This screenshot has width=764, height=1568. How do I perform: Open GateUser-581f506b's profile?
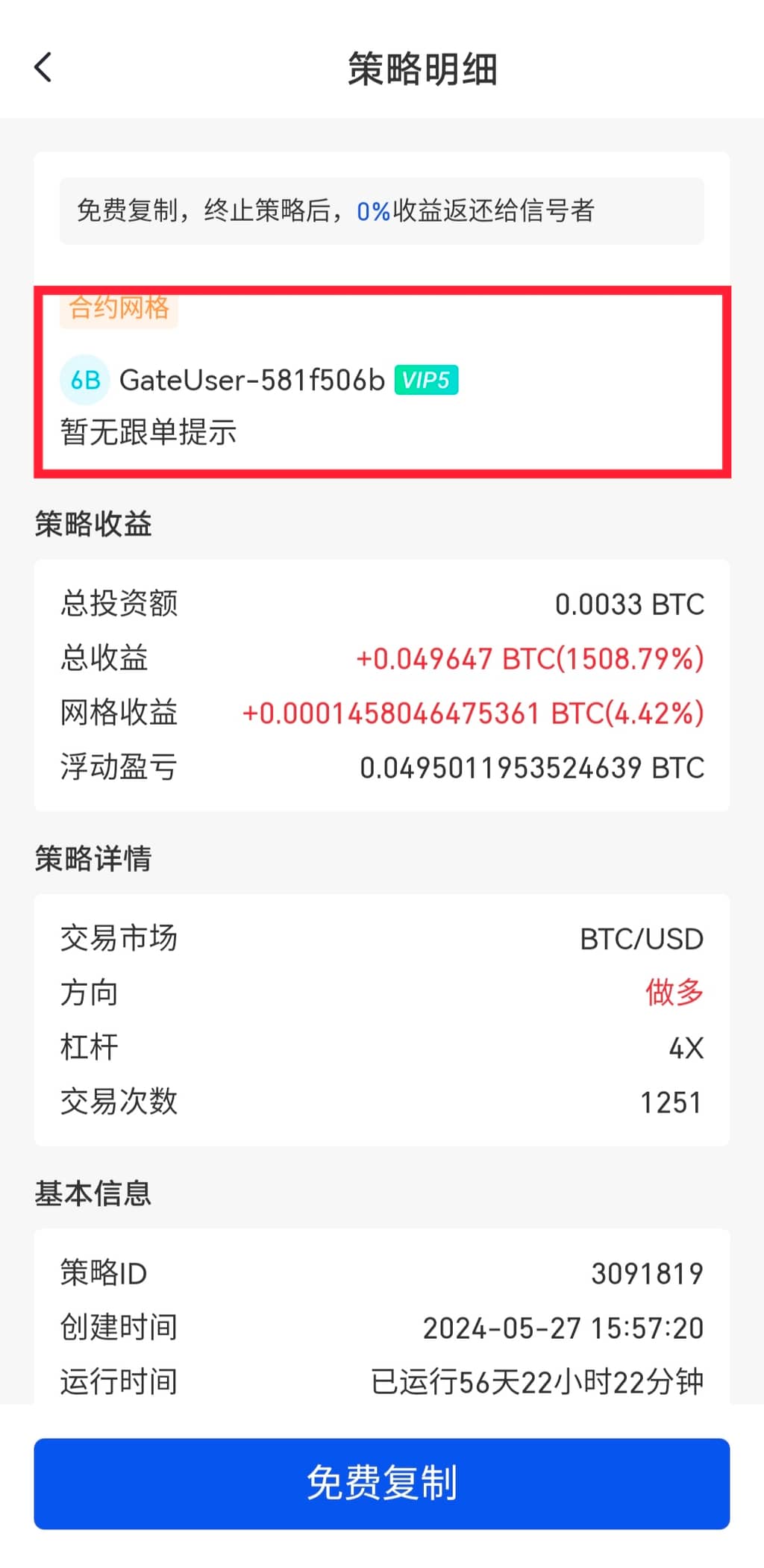[251, 380]
